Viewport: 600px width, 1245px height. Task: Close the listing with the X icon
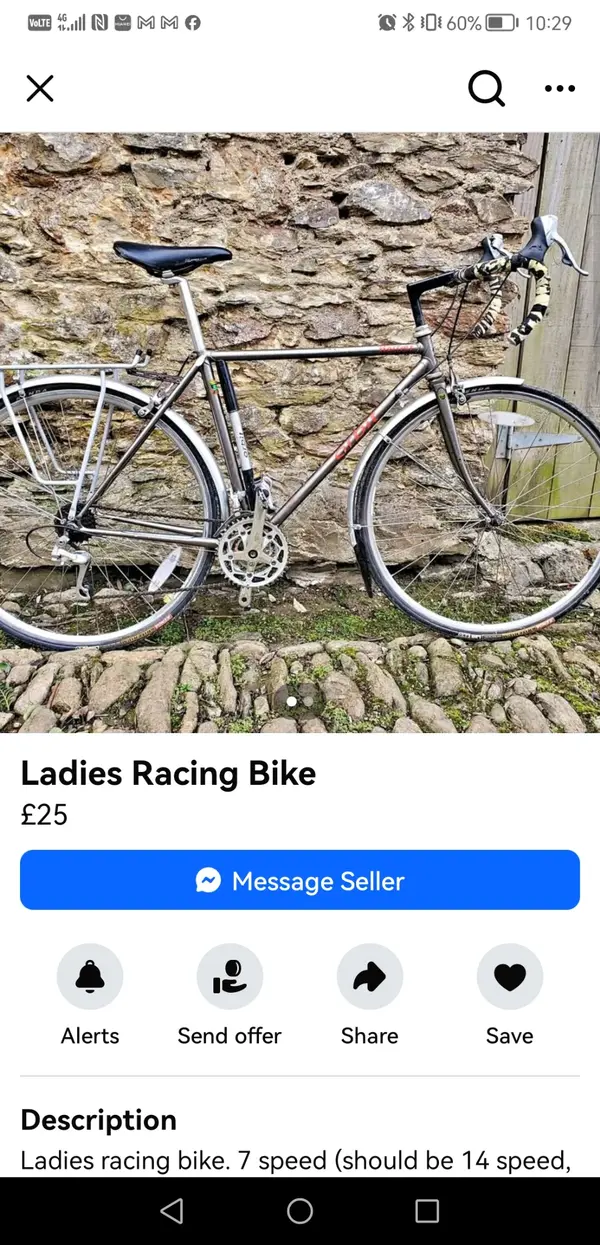(39, 89)
